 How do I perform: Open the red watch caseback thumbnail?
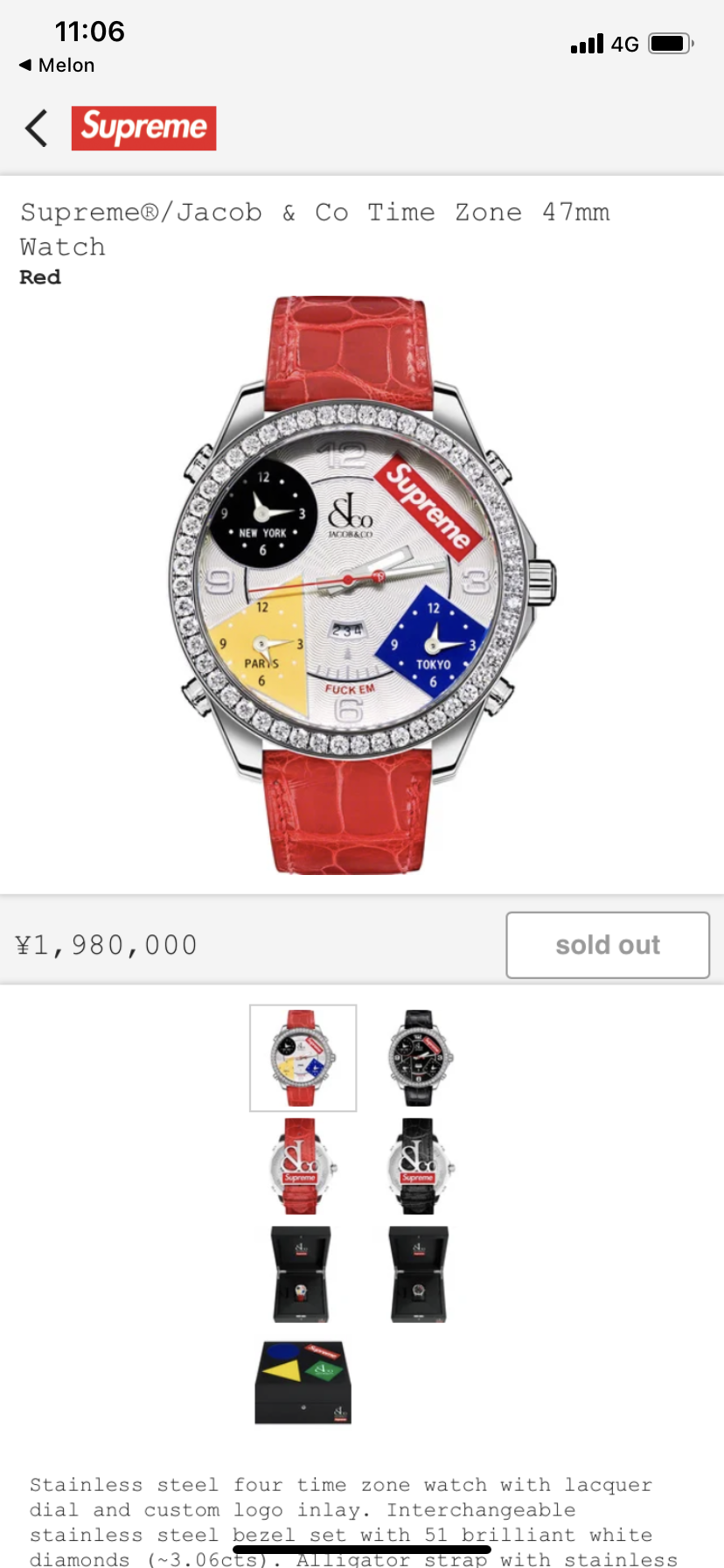point(303,1166)
